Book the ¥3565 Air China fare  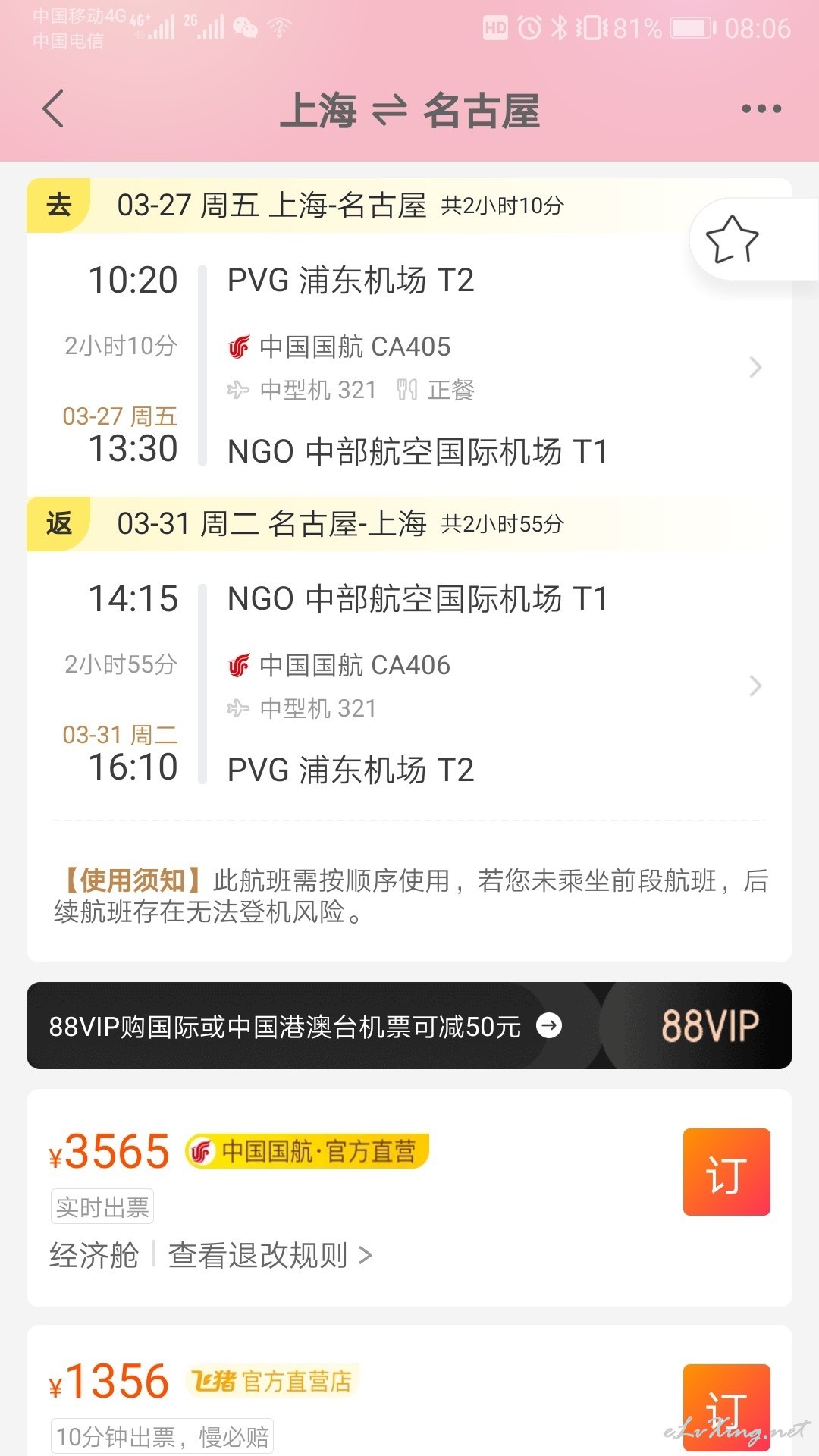point(726,1172)
